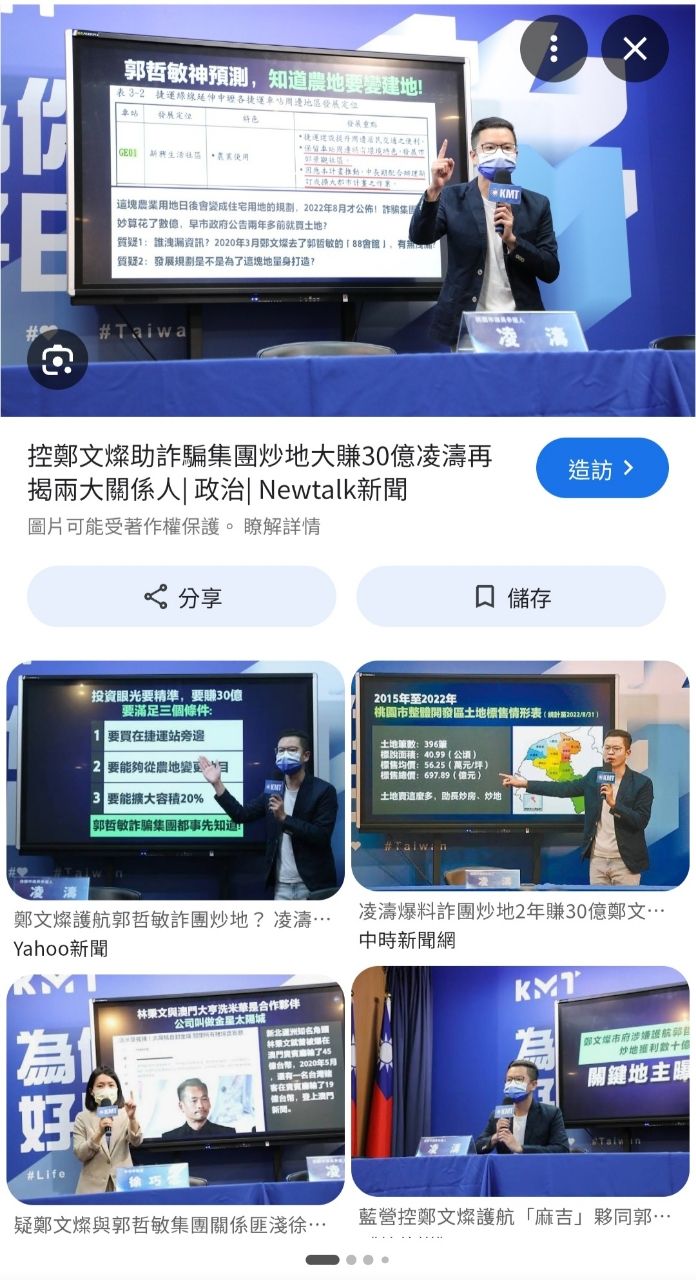The image size is (696, 1280).
Task: Save the image with 儲存
Action: pyautogui.click(x=511, y=597)
